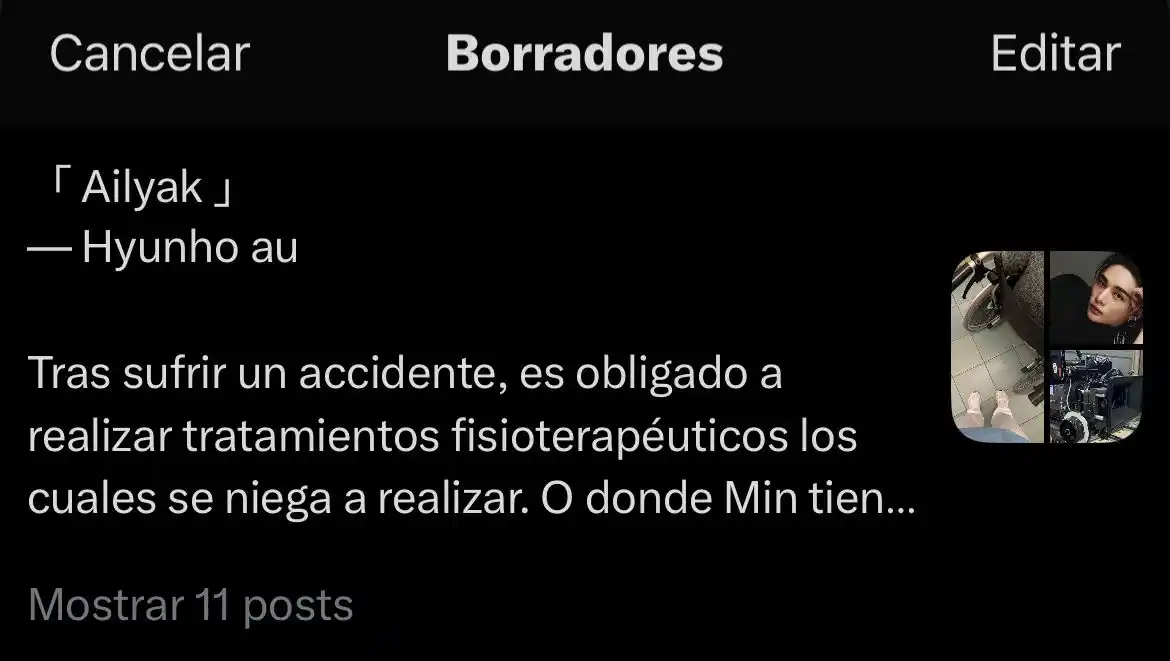The height and width of the screenshot is (661, 1170).
Task: Expand Mostrar 11 posts thread
Action: pos(191,606)
